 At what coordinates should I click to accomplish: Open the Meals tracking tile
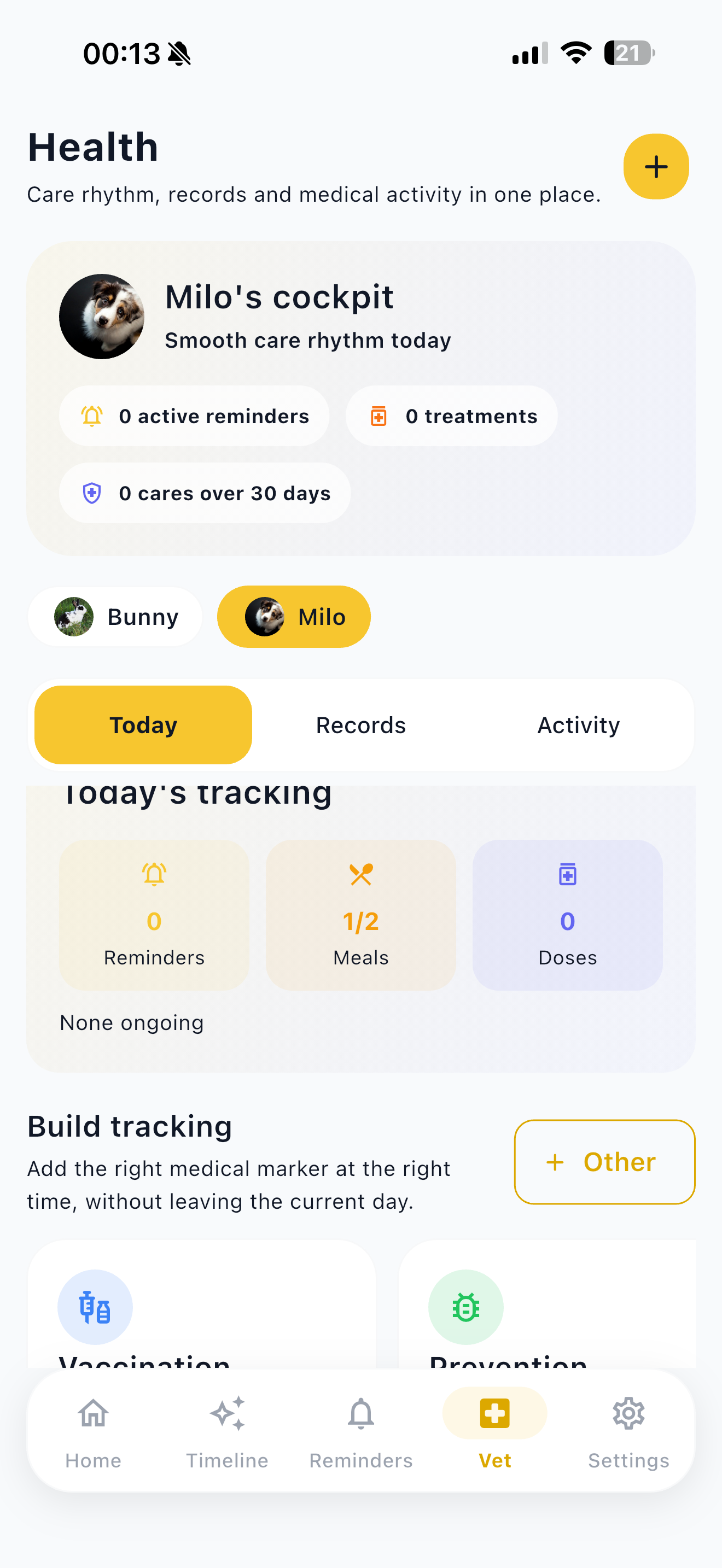[360, 914]
